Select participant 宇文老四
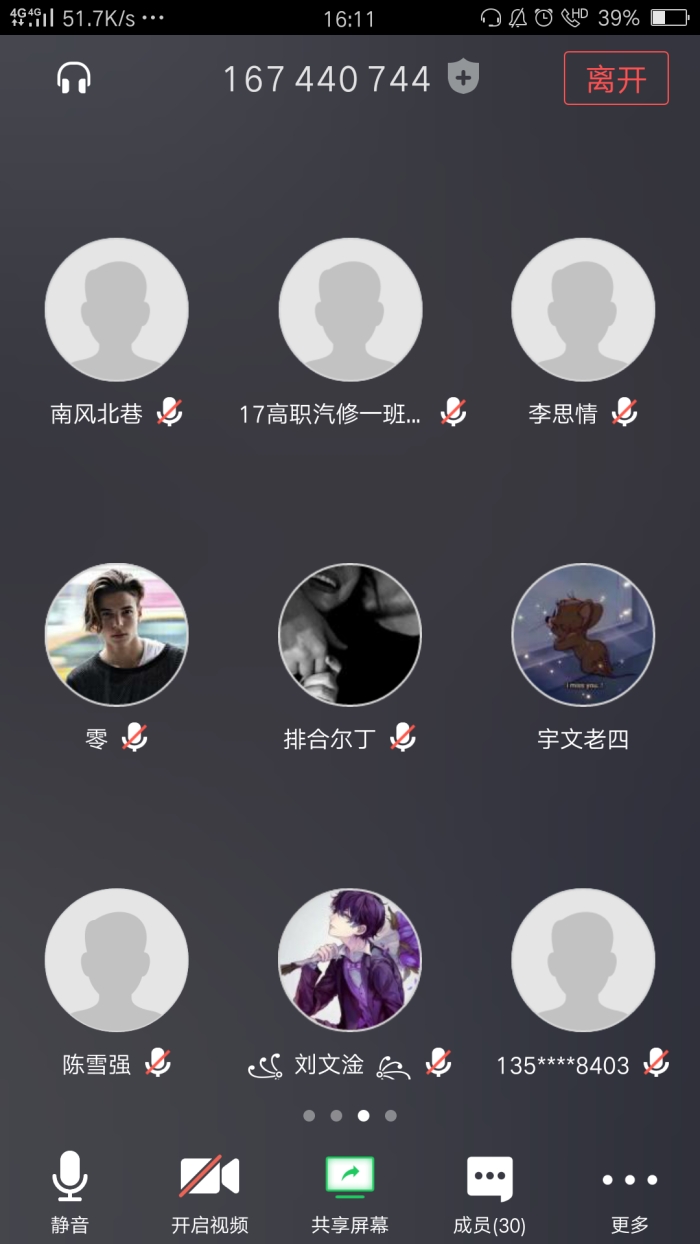Image resolution: width=700 pixels, height=1244 pixels. (x=583, y=635)
